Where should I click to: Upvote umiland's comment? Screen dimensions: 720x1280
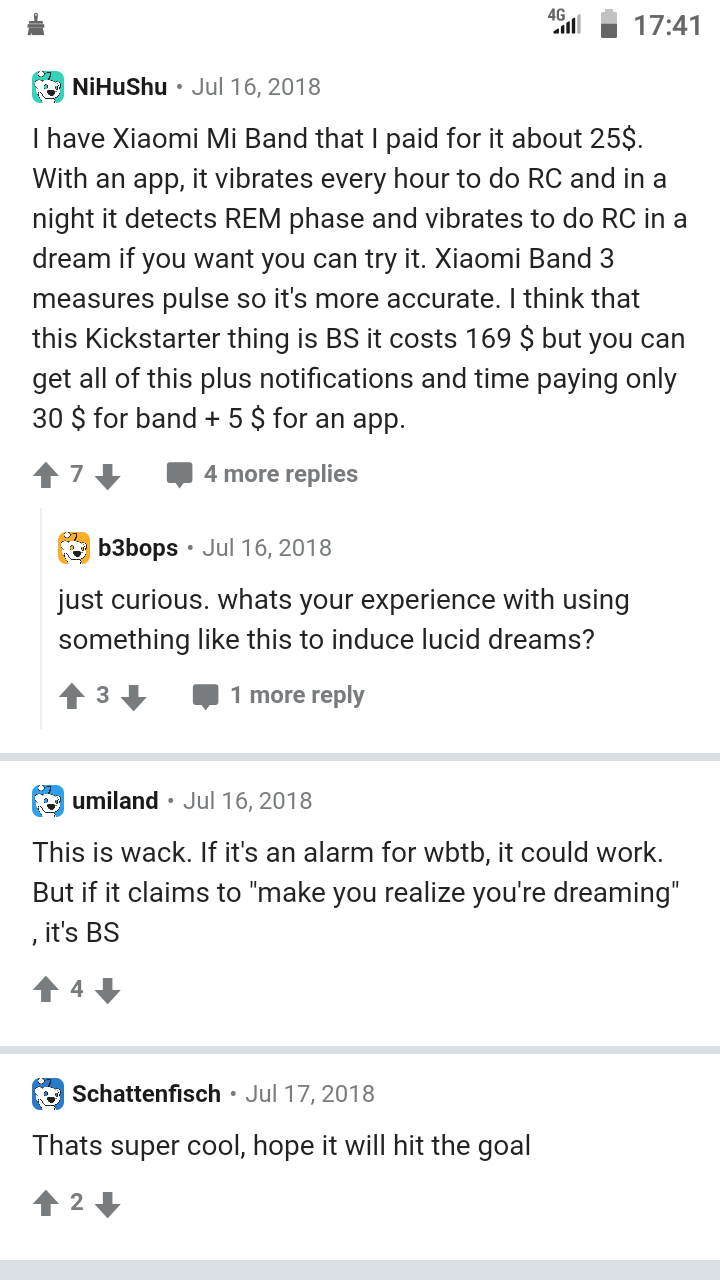(x=46, y=990)
